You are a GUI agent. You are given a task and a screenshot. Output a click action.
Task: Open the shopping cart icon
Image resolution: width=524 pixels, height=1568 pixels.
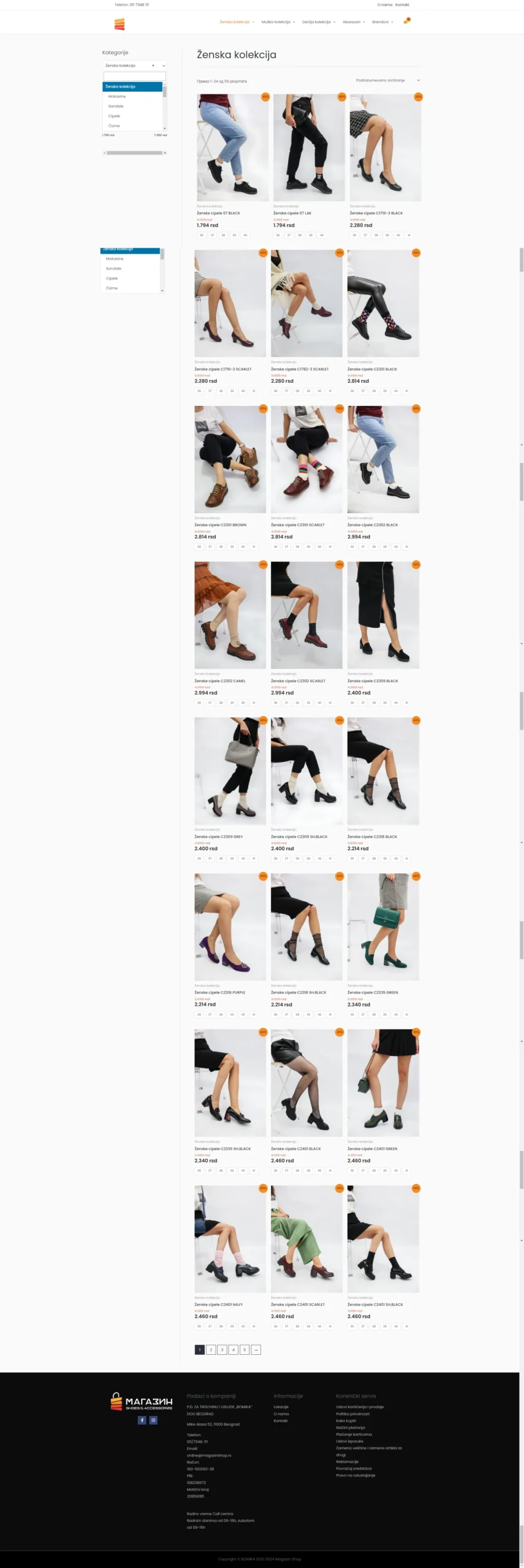tap(406, 21)
